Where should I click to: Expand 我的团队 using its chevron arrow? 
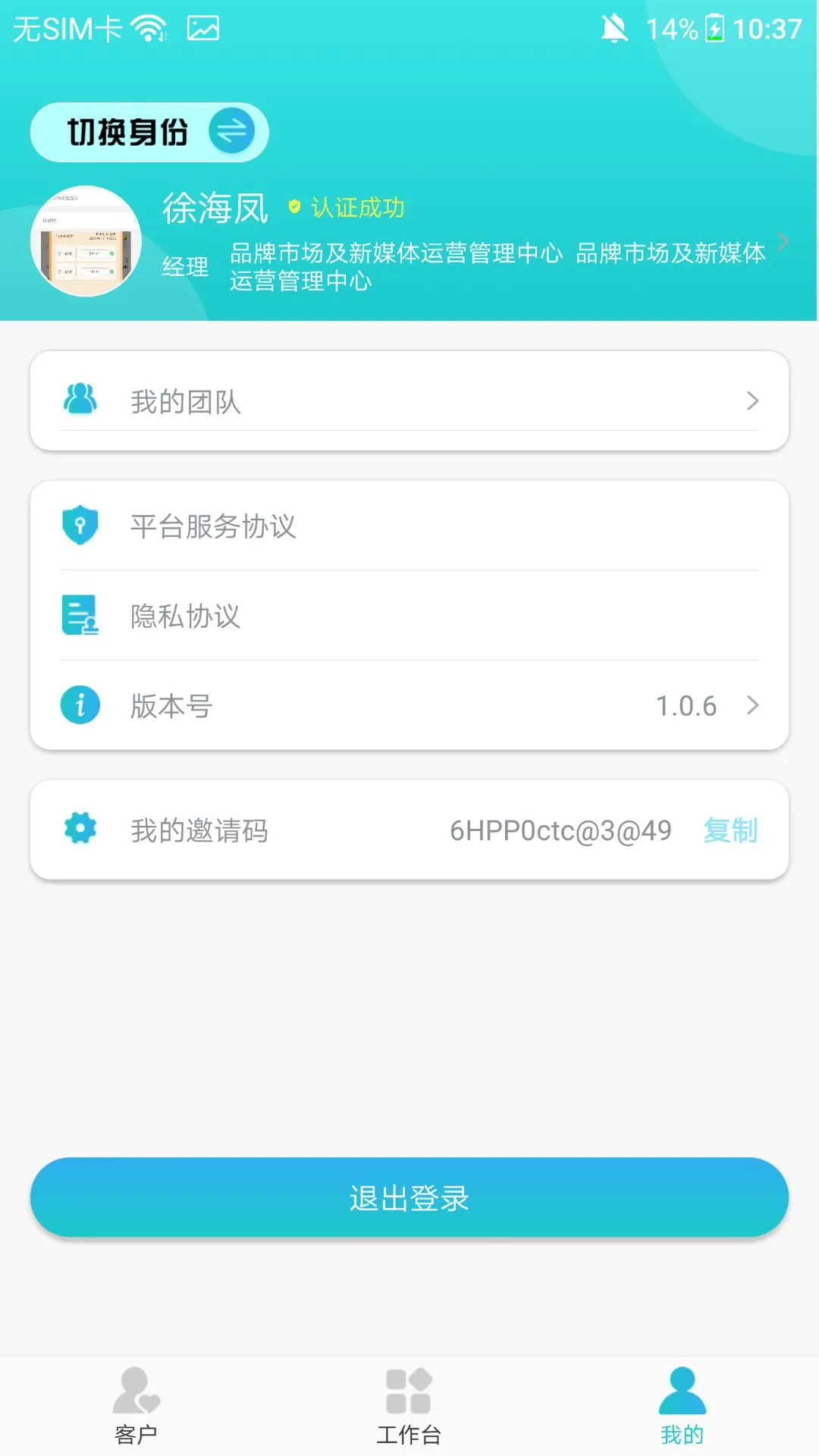[x=752, y=400]
